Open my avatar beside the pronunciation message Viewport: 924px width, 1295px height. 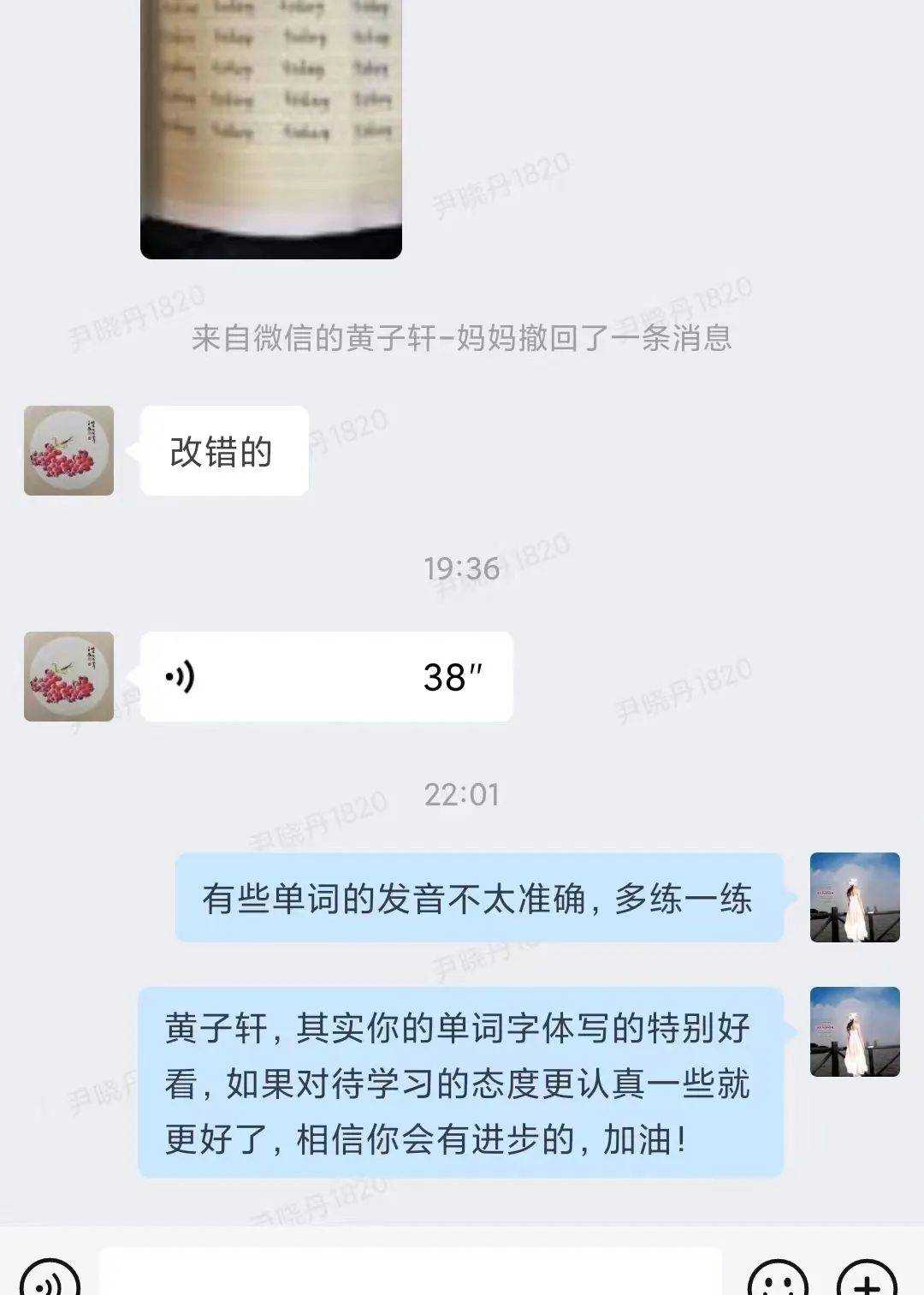point(854,897)
